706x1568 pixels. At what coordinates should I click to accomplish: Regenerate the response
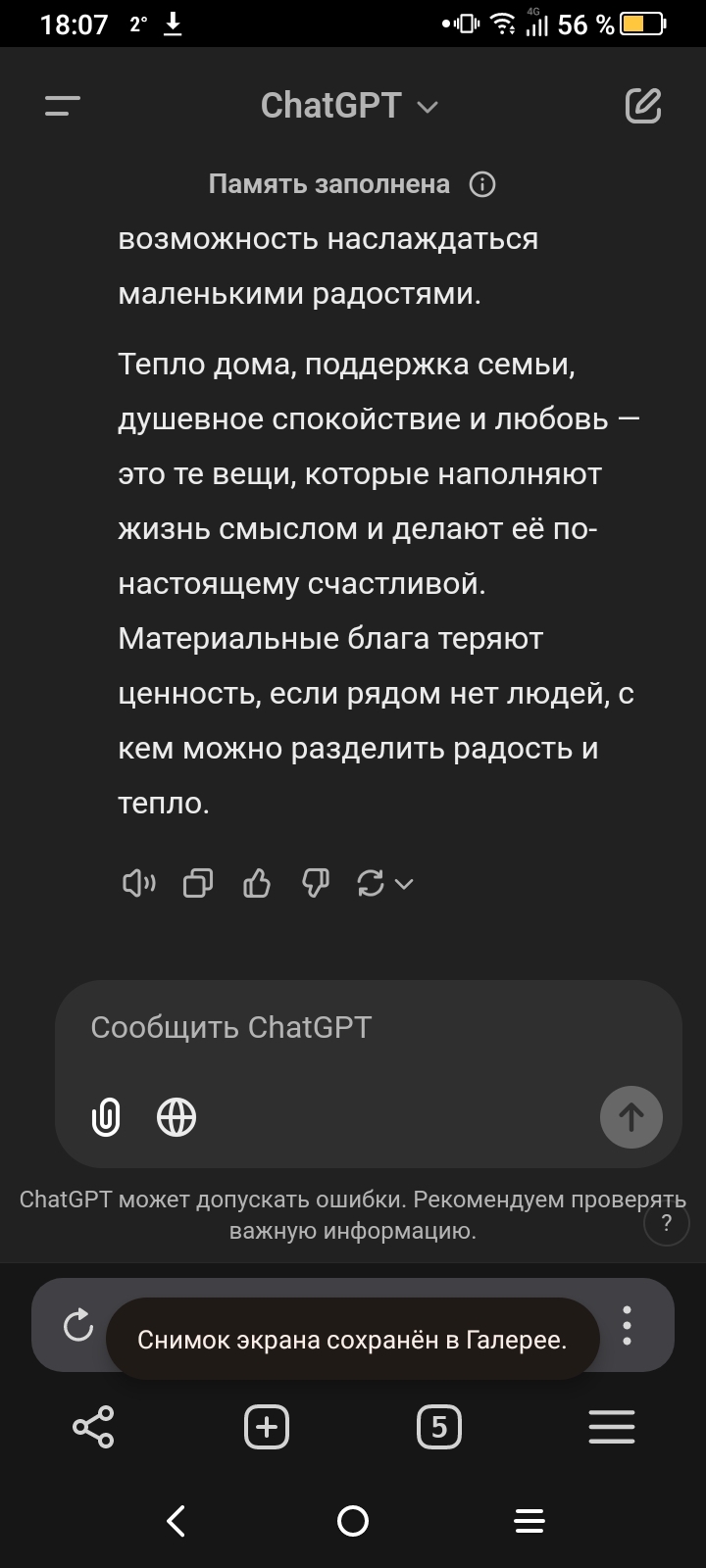(x=372, y=884)
